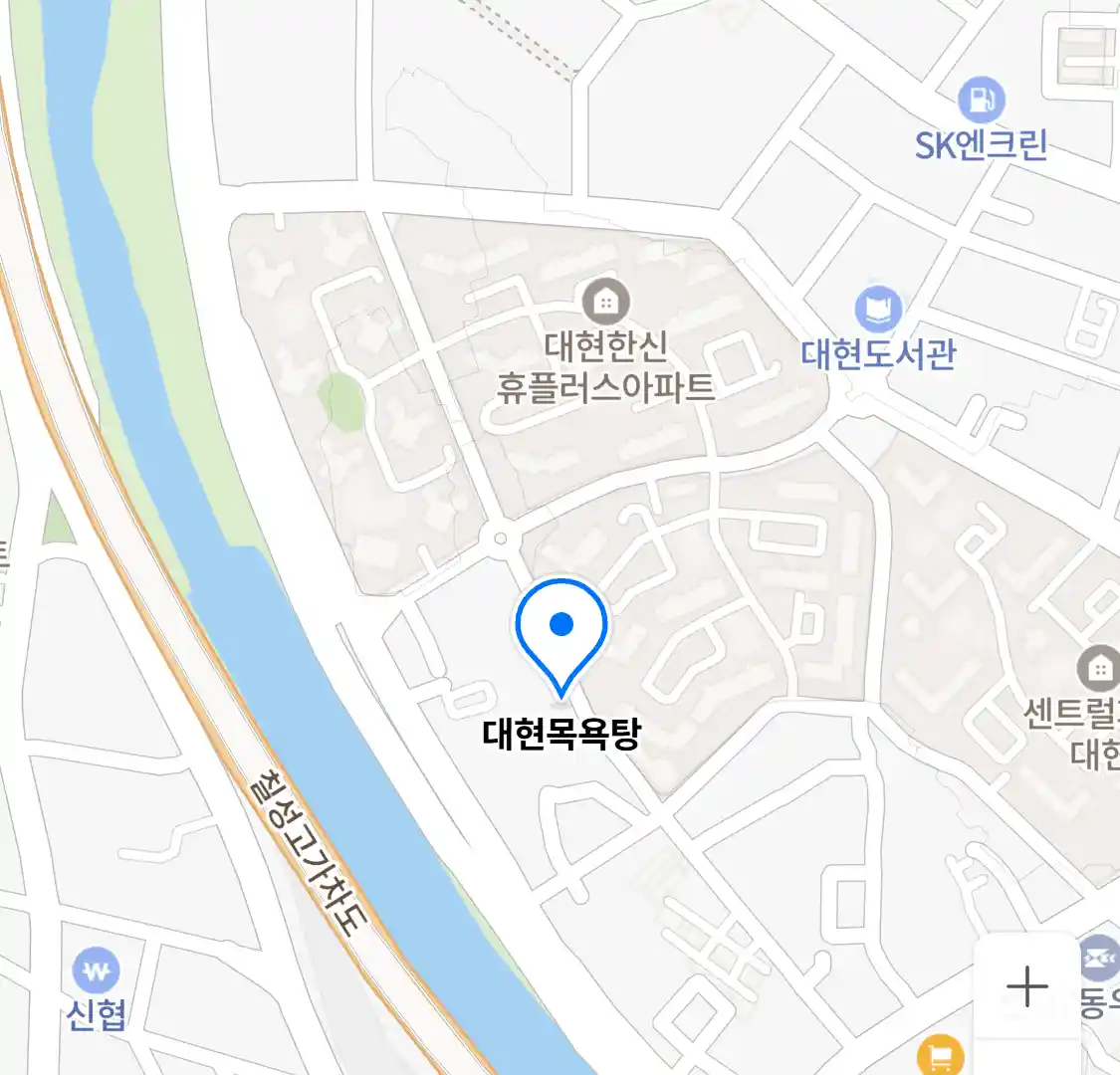Tap the 대현목욕탕 location pin
1120x1075 pixels.
coord(561,628)
